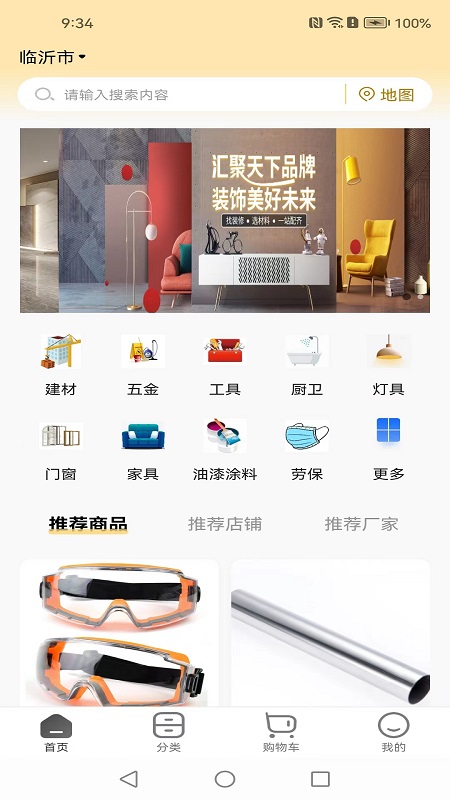Open the 油漆涂料 category
The width and height of the screenshot is (450, 800).
point(225,450)
